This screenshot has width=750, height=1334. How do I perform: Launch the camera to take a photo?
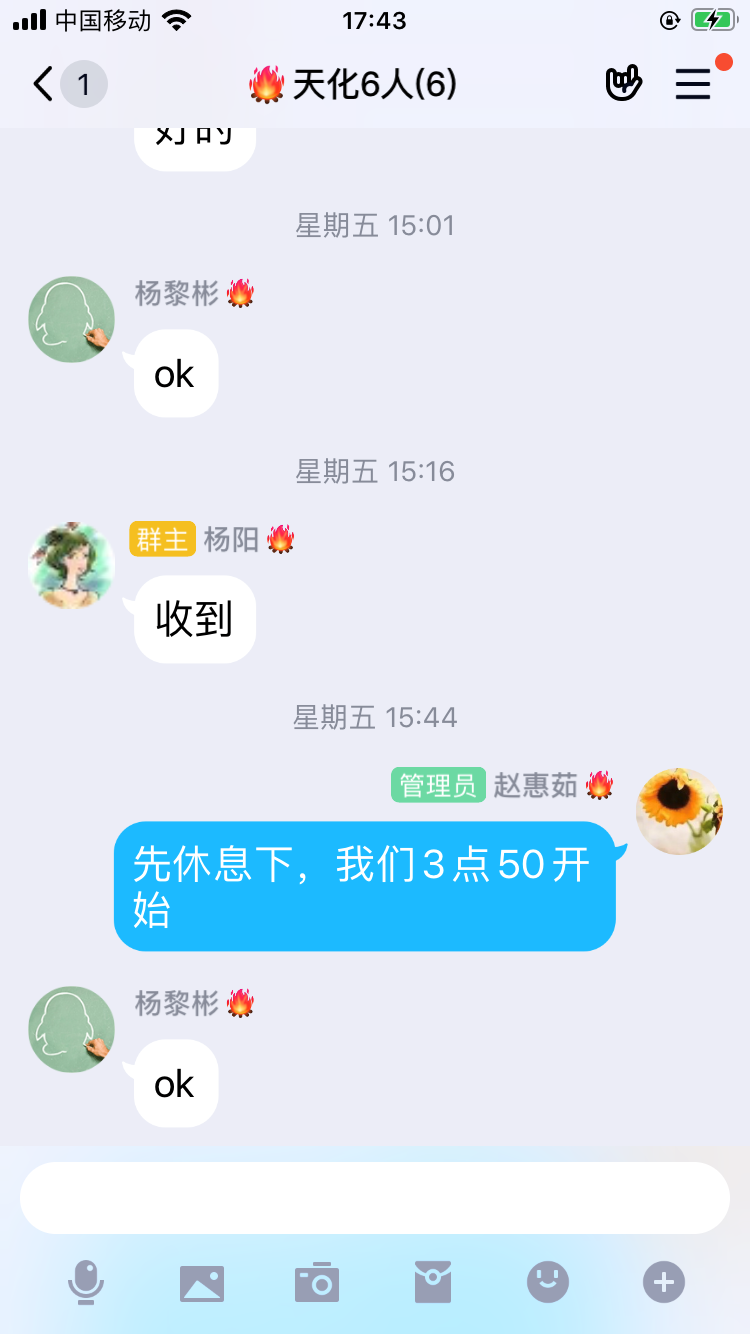(x=317, y=1282)
